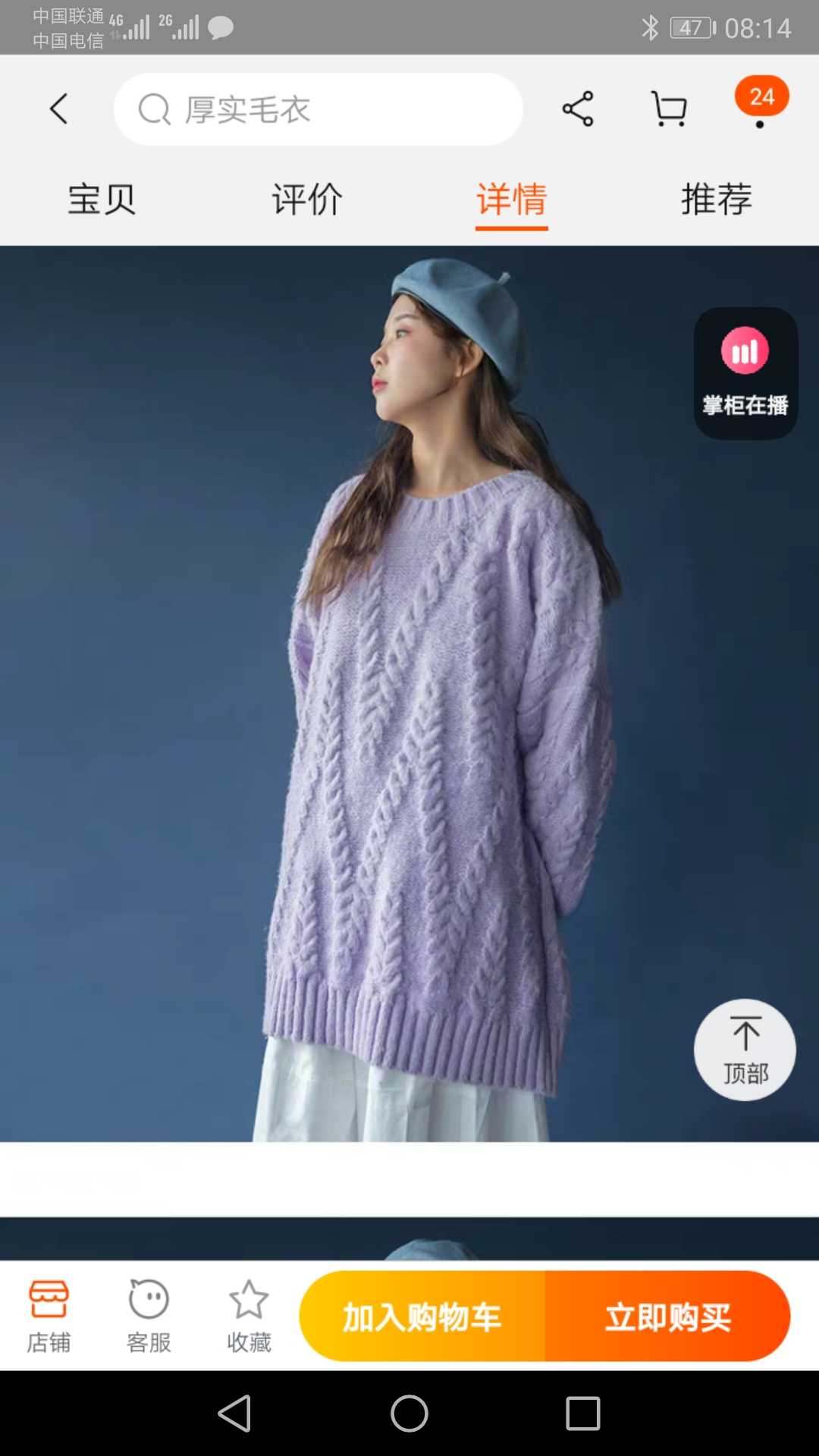This screenshot has height=1456, width=819.
Task: Open the 店铺 store page
Action: click(x=49, y=1316)
